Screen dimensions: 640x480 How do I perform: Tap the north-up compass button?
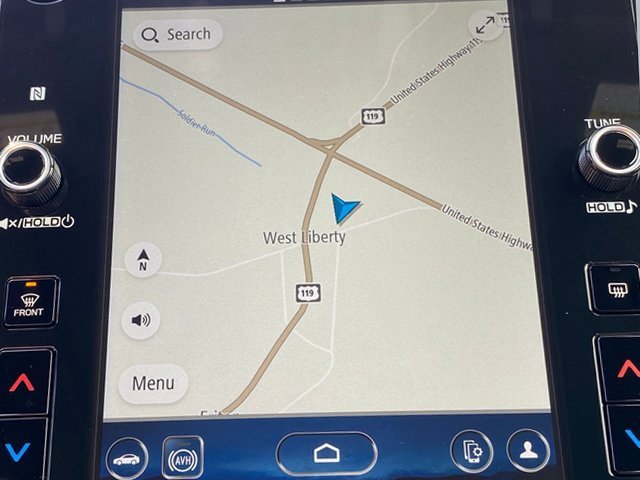(x=142, y=262)
